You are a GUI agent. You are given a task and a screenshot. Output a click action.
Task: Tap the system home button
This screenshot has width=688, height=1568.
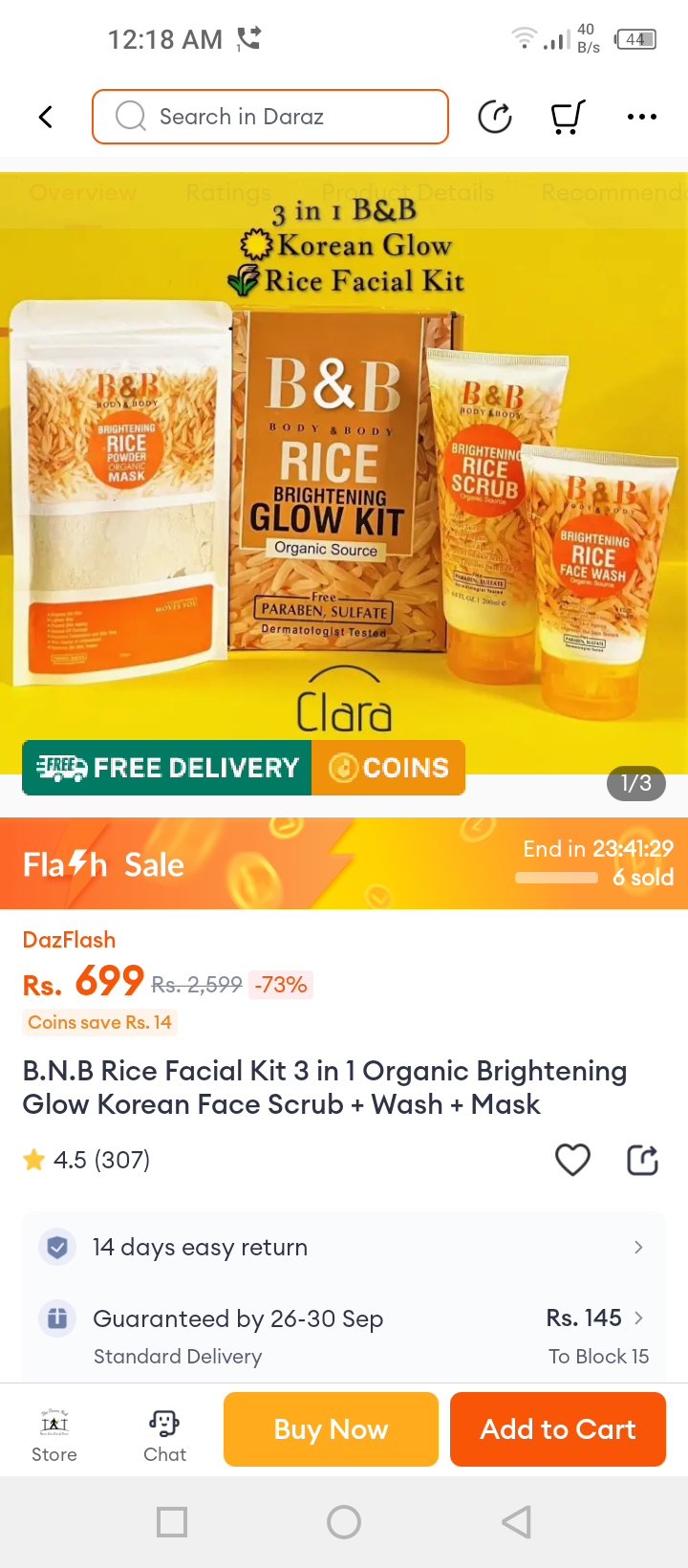click(344, 1521)
